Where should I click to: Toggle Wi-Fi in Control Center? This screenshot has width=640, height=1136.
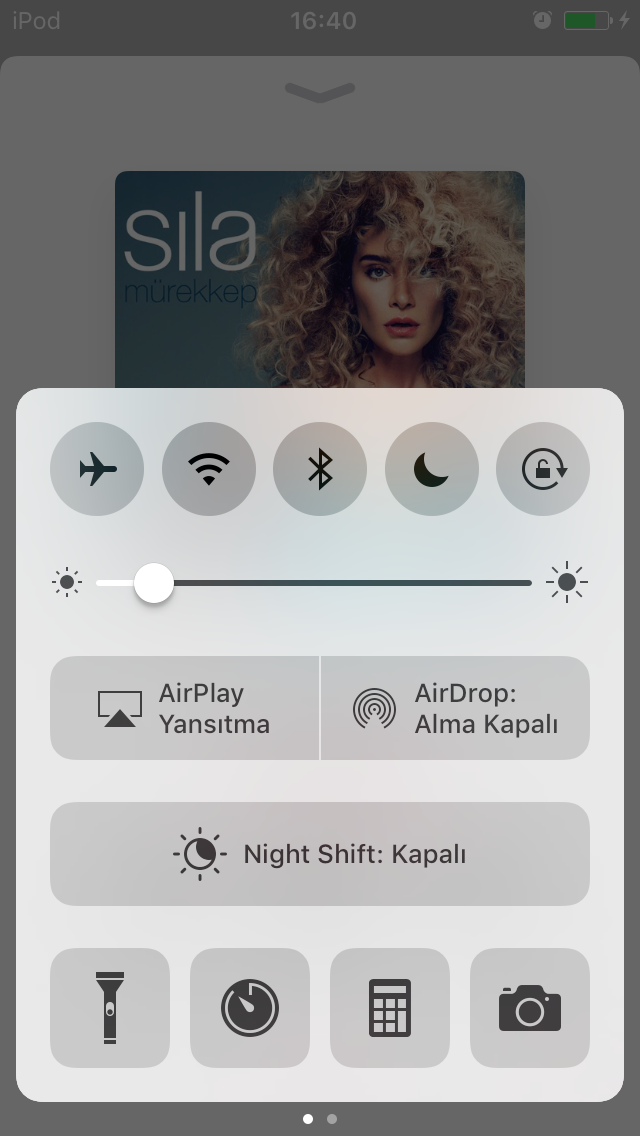pos(209,469)
